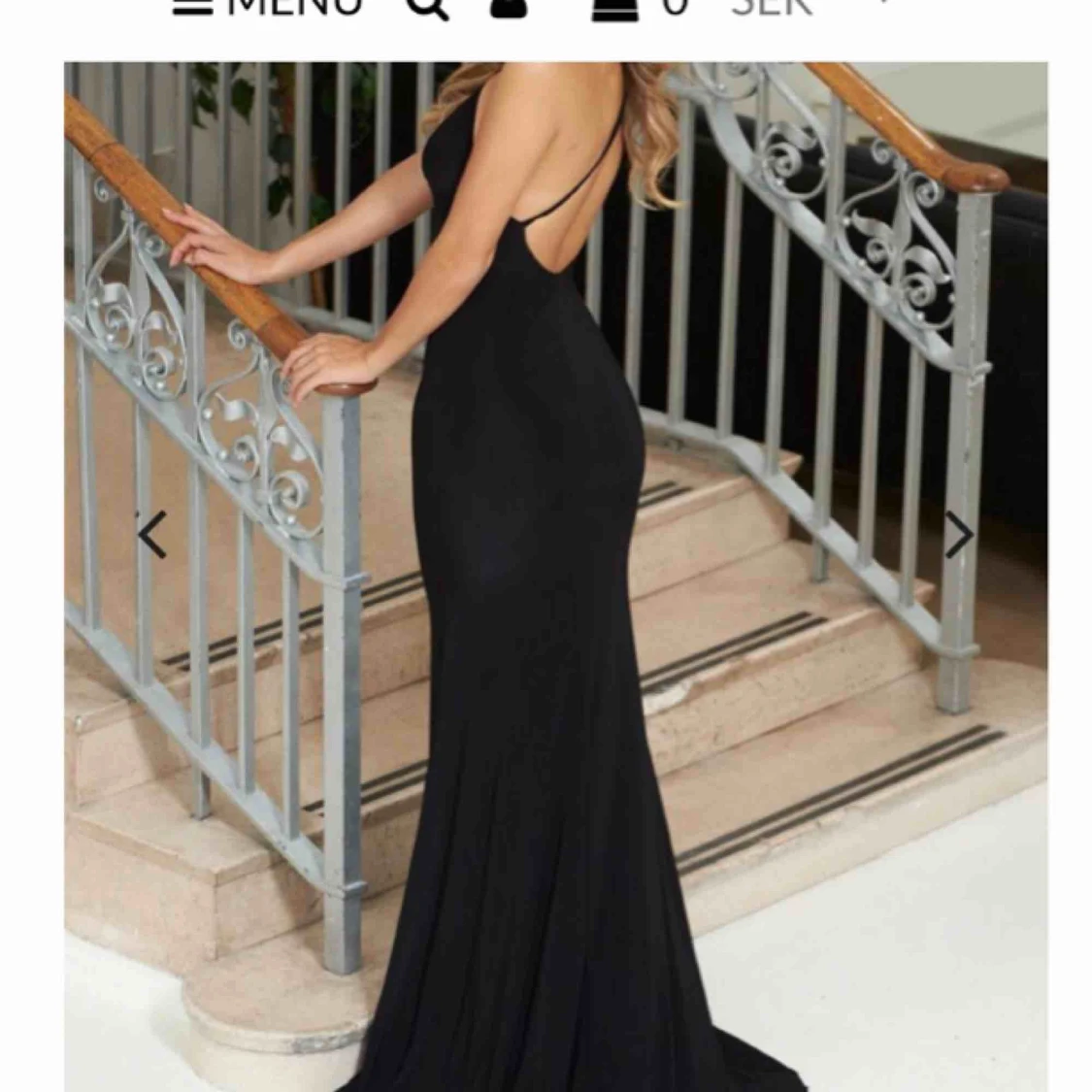The image size is (1092, 1092).
Task: Open the site MENU
Action: pyautogui.click(x=267, y=7)
